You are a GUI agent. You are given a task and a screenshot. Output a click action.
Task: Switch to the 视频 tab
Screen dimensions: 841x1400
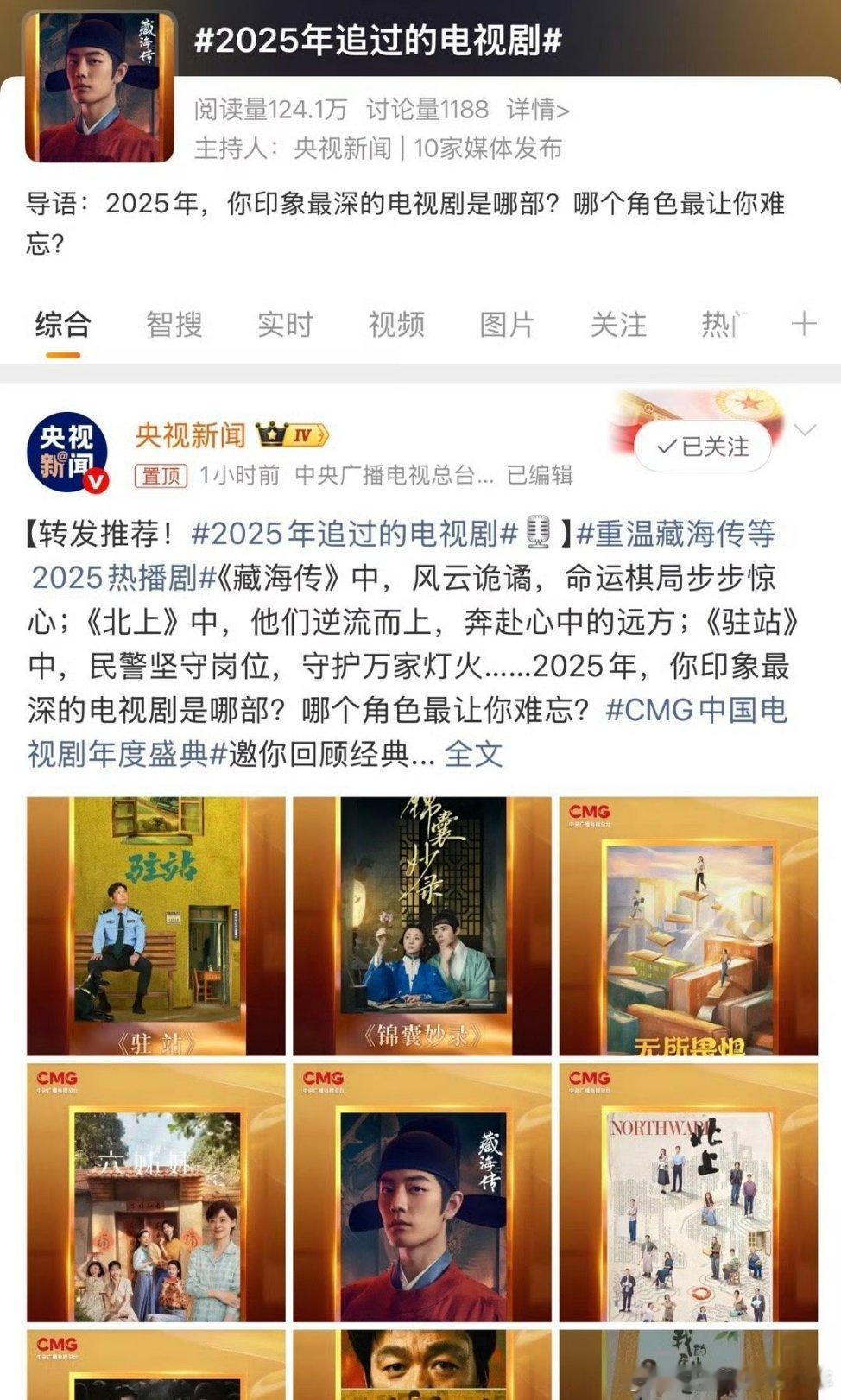[x=397, y=326]
